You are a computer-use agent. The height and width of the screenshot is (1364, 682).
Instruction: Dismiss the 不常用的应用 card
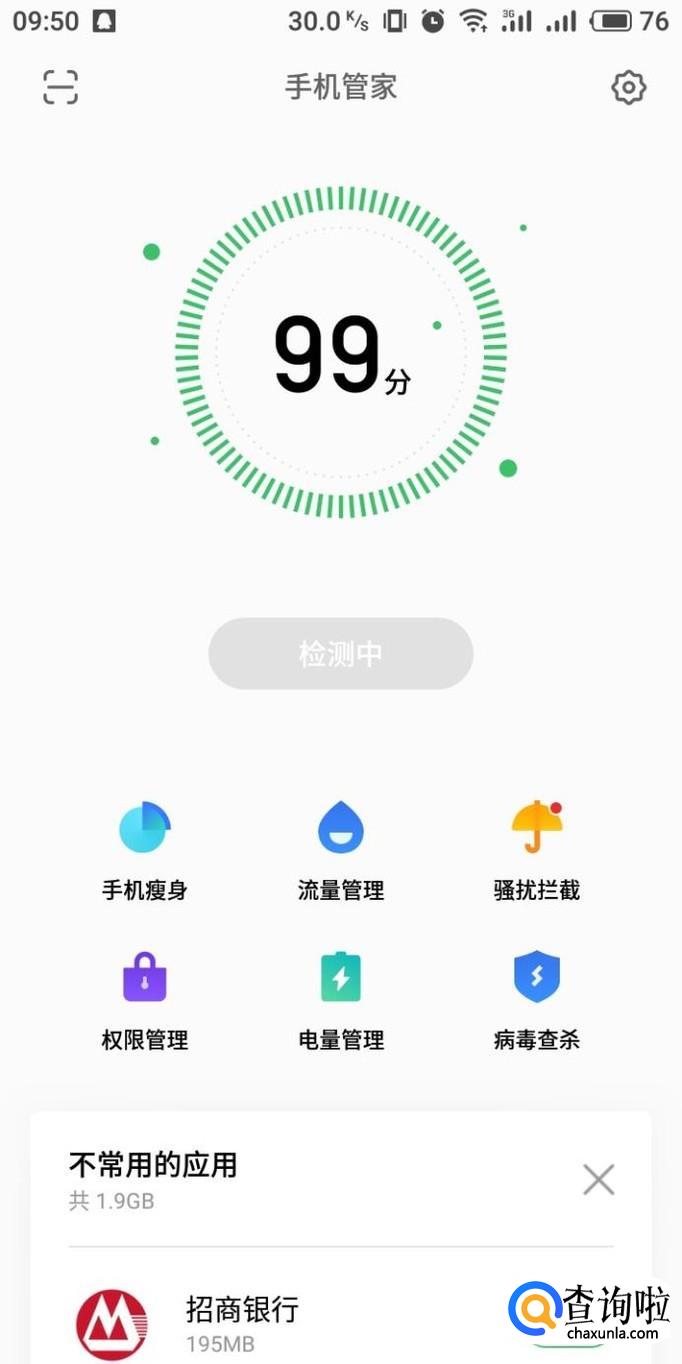598,1180
